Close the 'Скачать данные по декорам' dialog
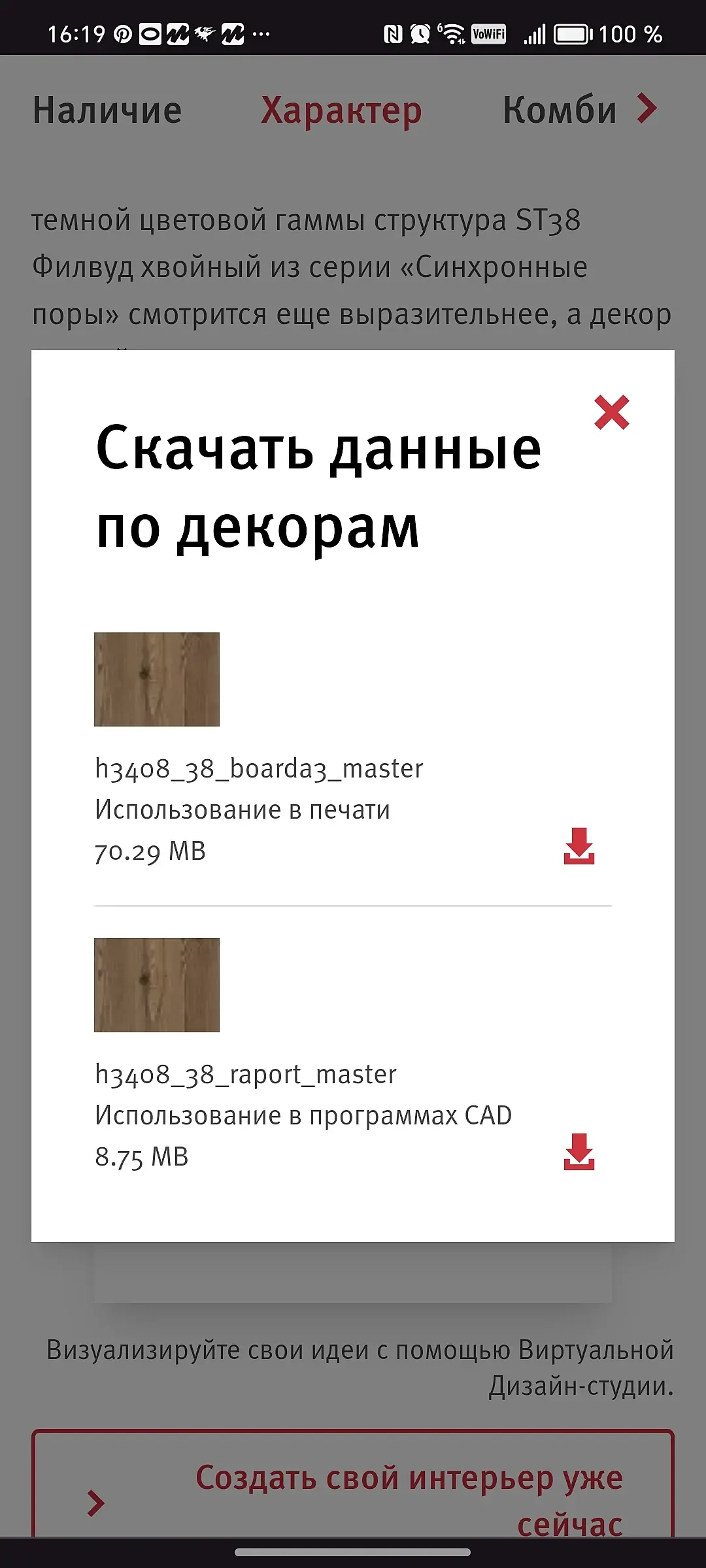 coord(611,413)
